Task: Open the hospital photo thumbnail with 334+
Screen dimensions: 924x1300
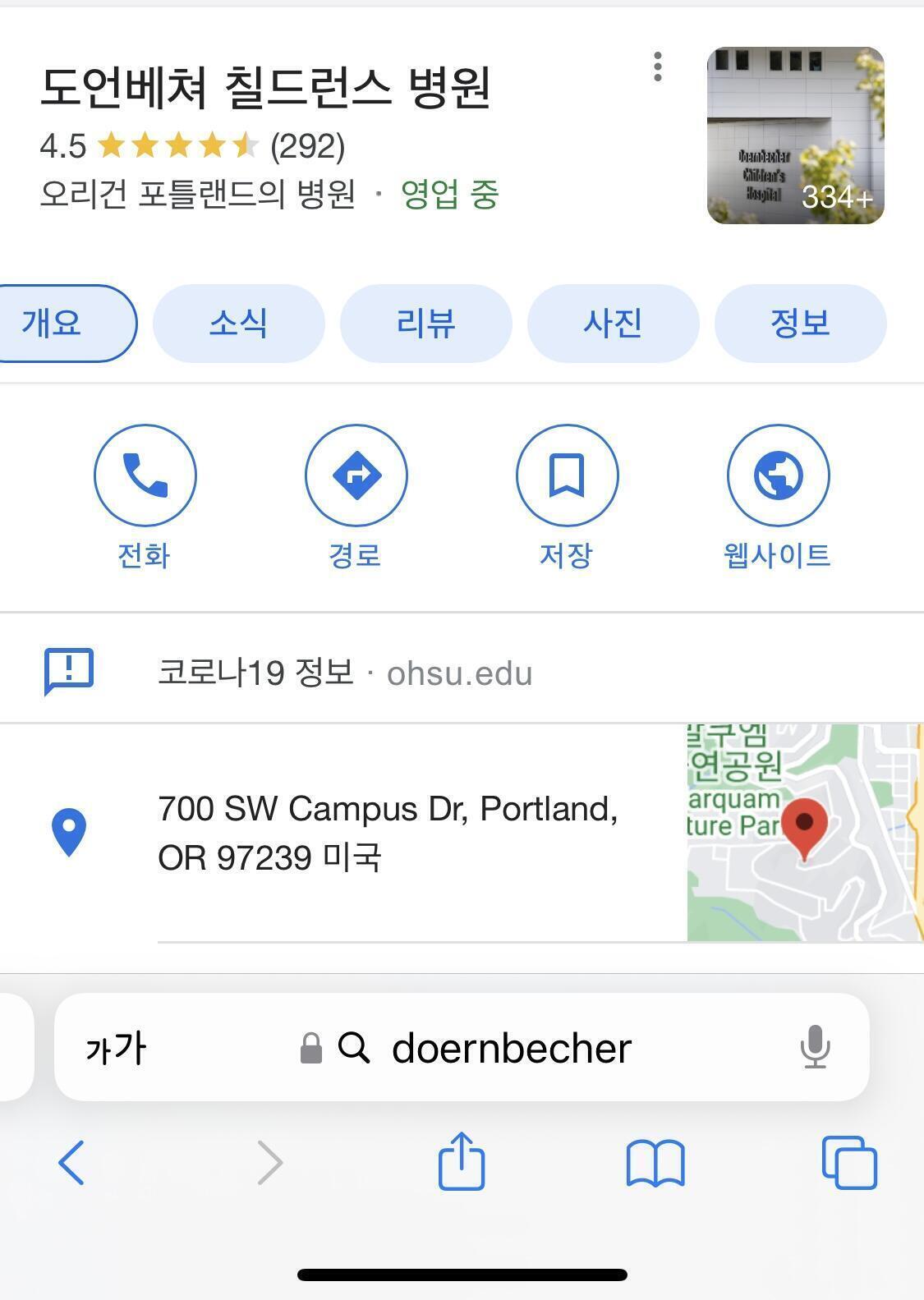Action: (795, 136)
